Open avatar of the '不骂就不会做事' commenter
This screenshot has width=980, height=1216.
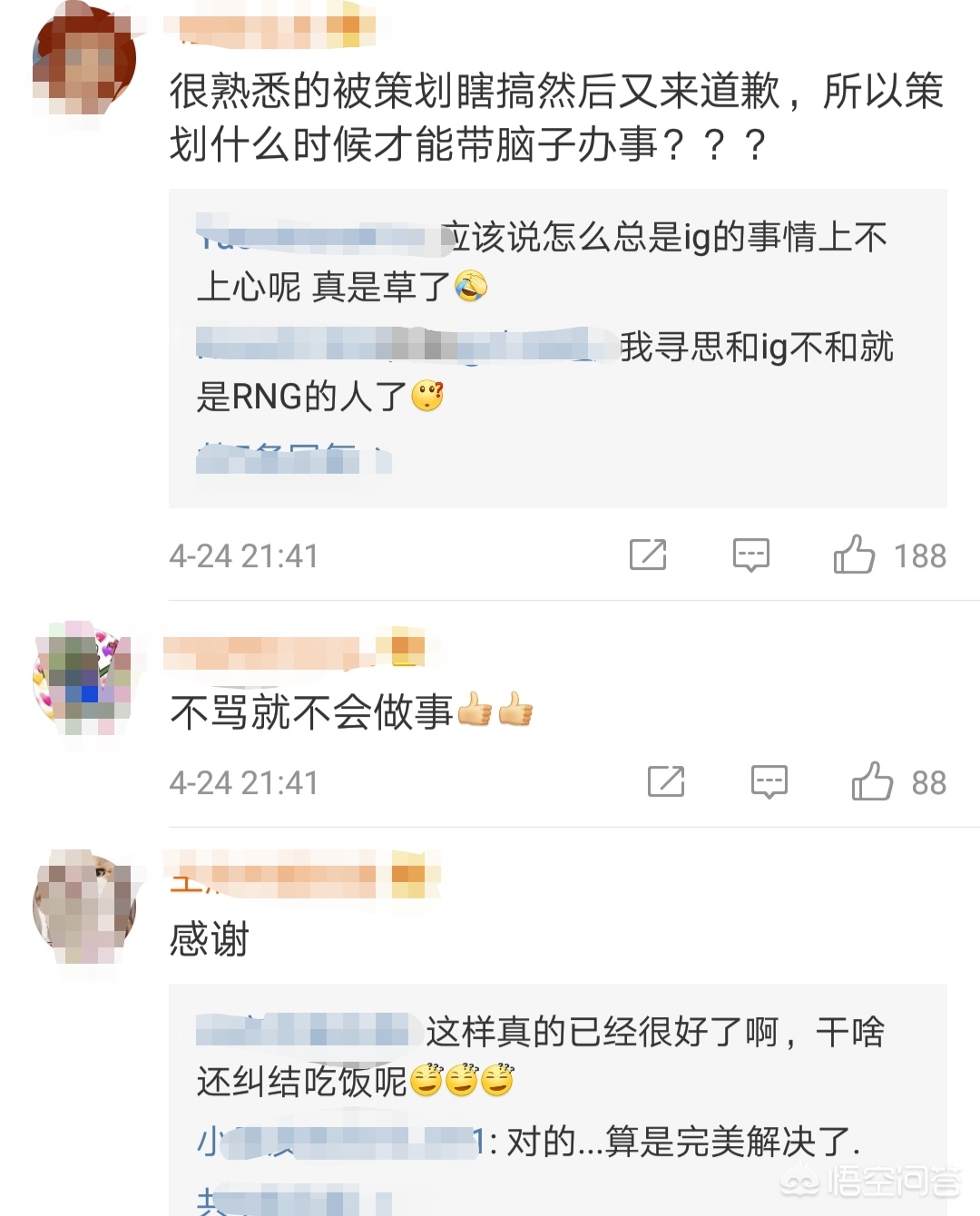click(83, 676)
